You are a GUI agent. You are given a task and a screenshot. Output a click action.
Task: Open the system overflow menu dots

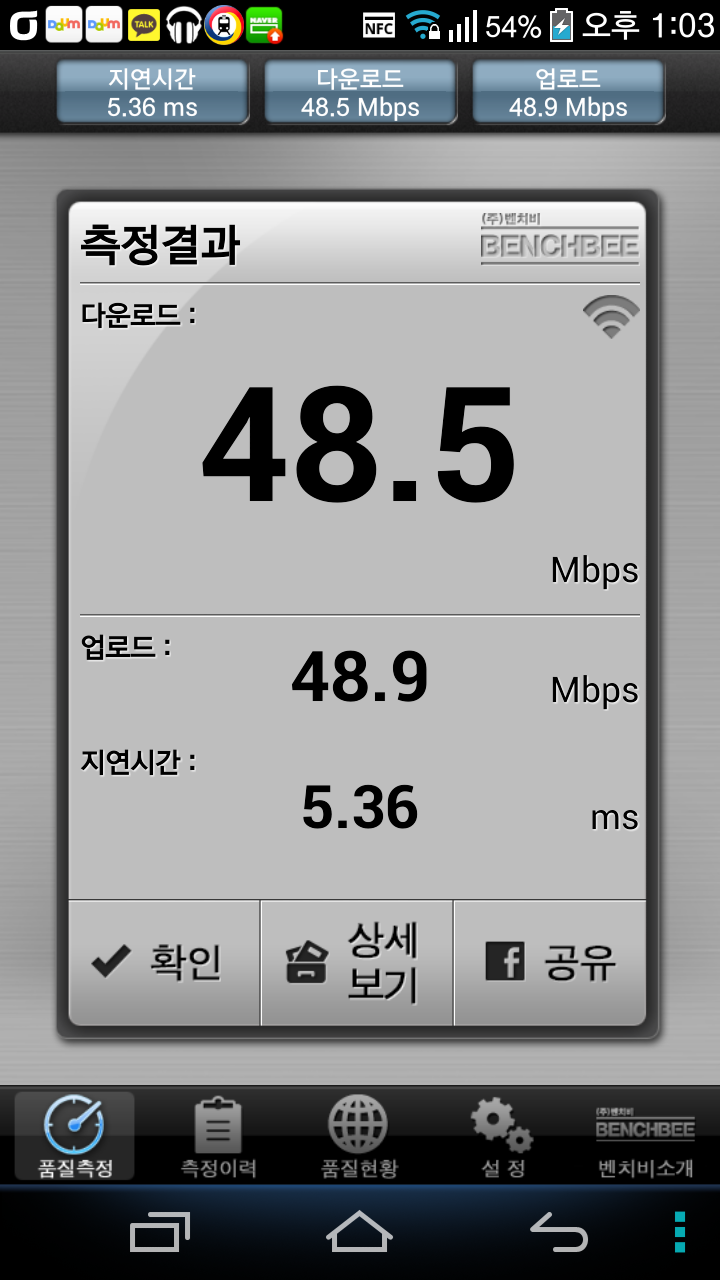coord(680,1232)
